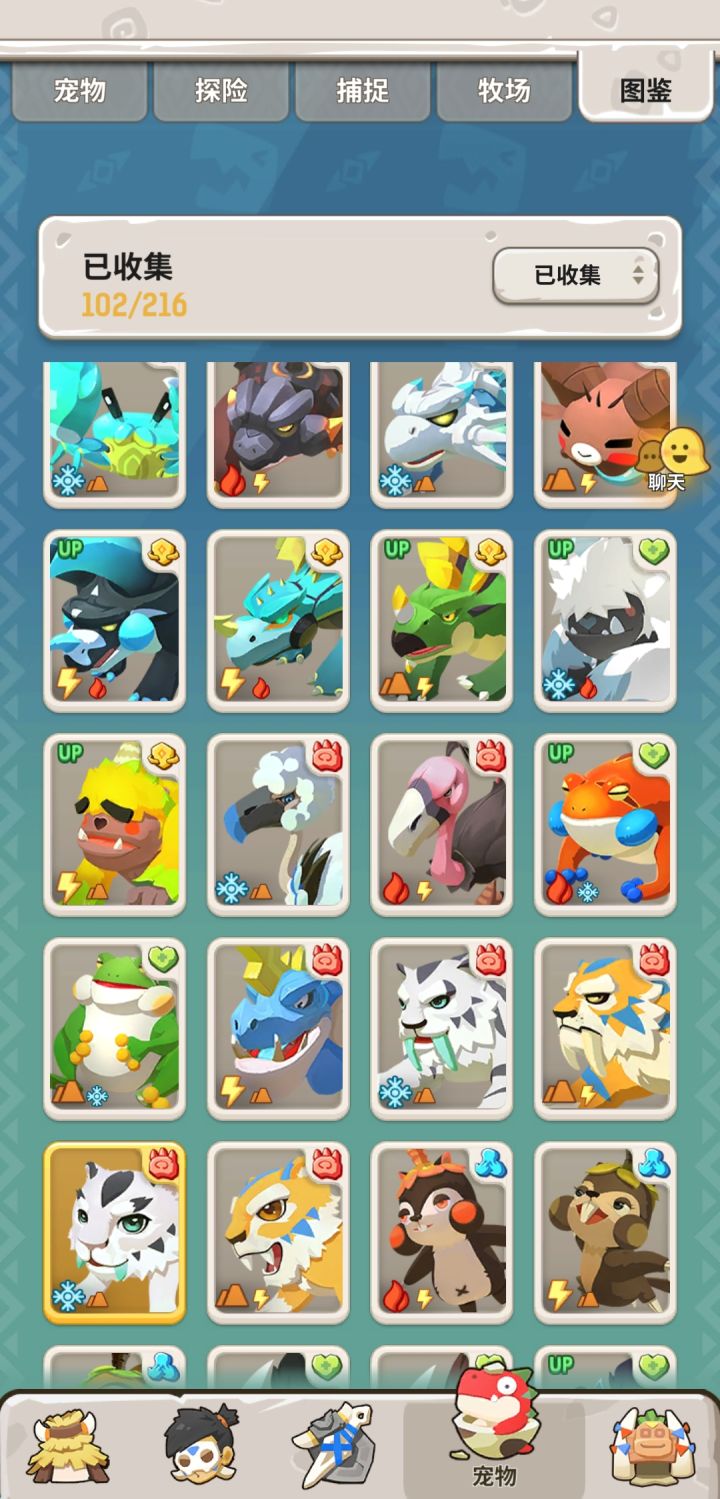The width and height of the screenshot is (720, 1499).
Task: Tap the 宠物 pet icon in bottom navigation
Action: tap(494, 1438)
